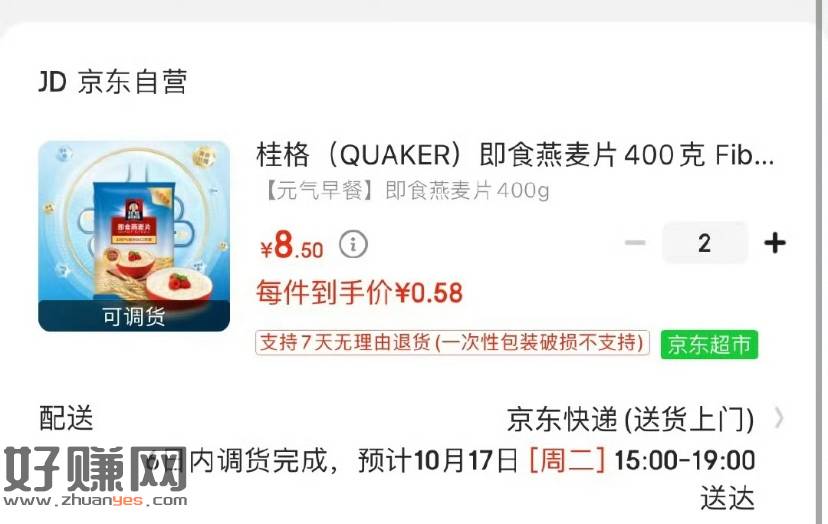Increase the oatmeal quantity with plus

(x=775, y=243)
